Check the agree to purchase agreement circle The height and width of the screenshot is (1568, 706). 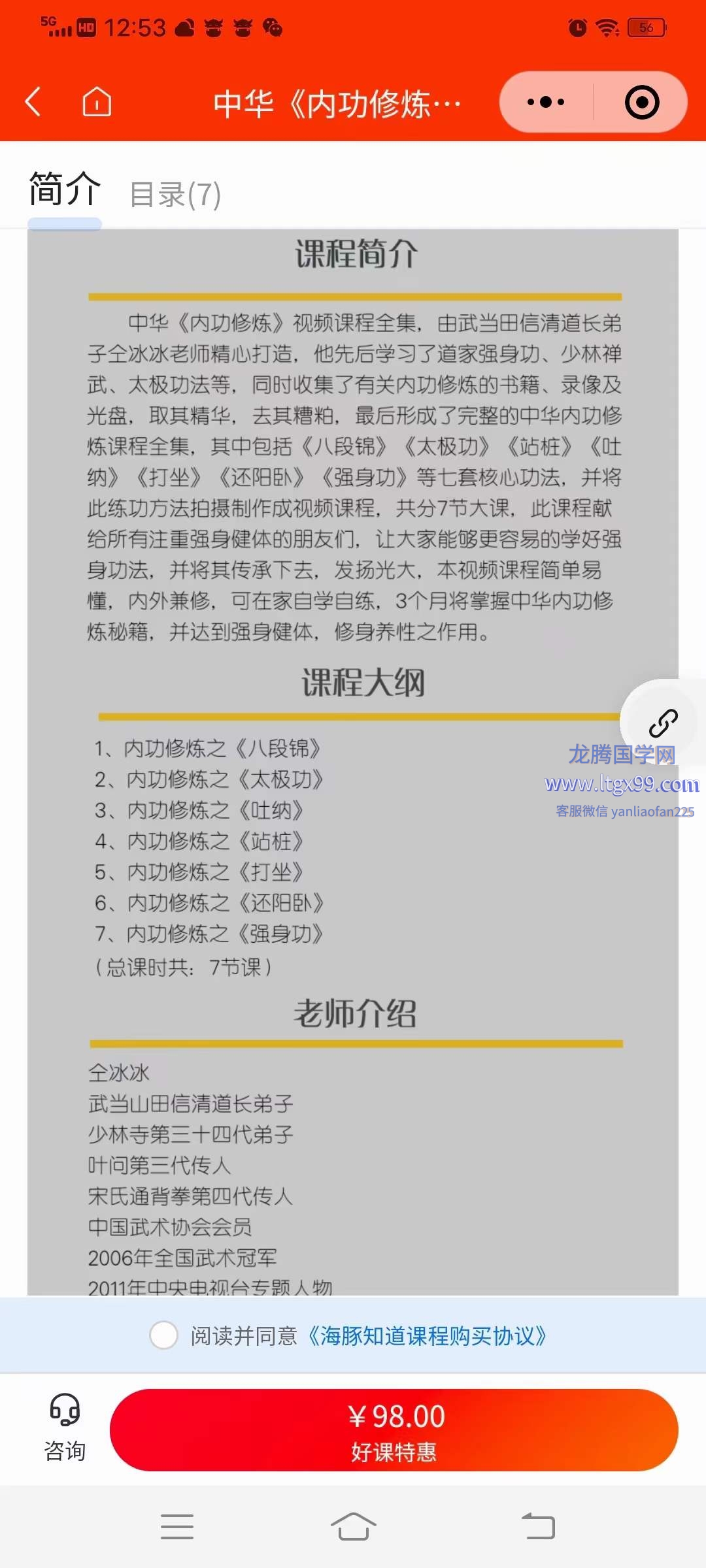click(x=163, y=1335)
